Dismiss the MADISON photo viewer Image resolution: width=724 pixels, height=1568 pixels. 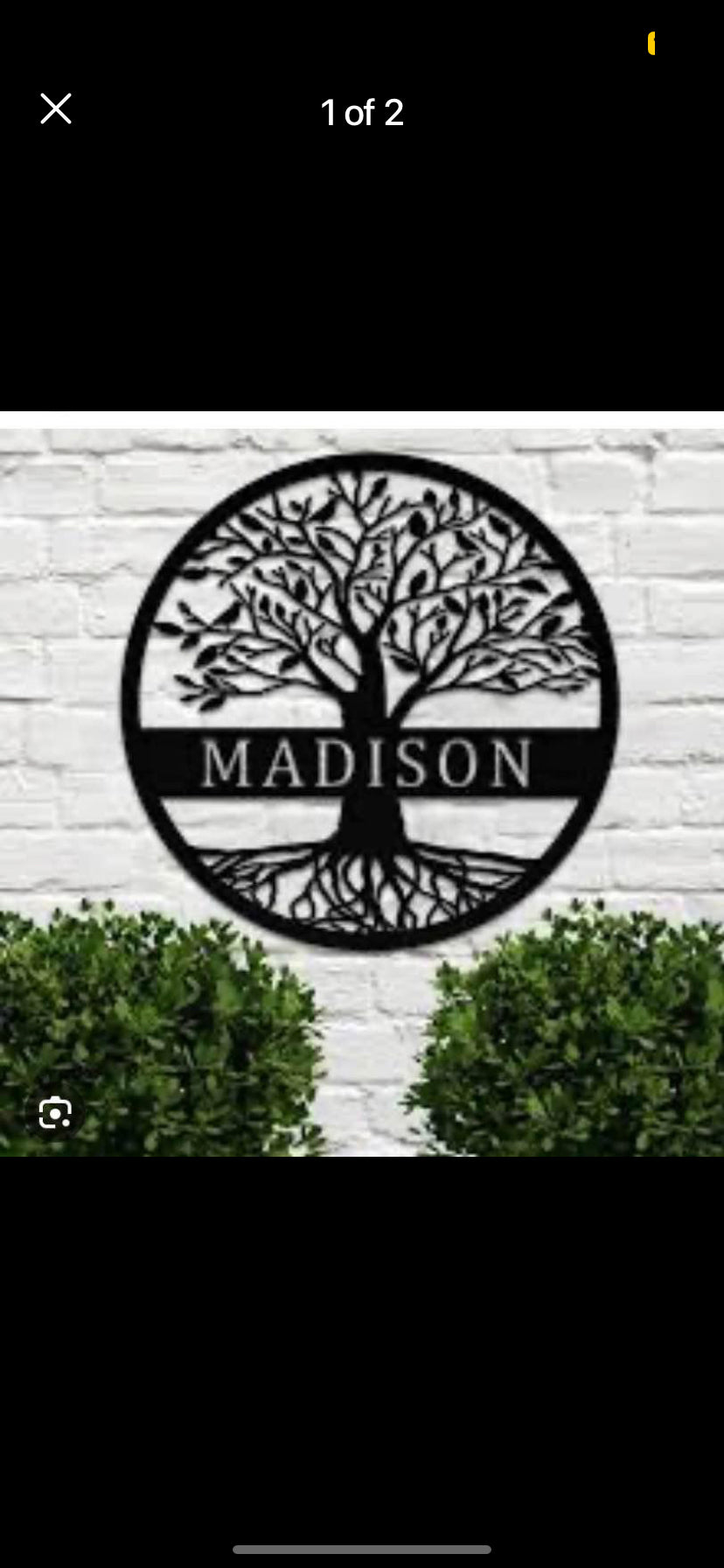[x=55, y=108]
